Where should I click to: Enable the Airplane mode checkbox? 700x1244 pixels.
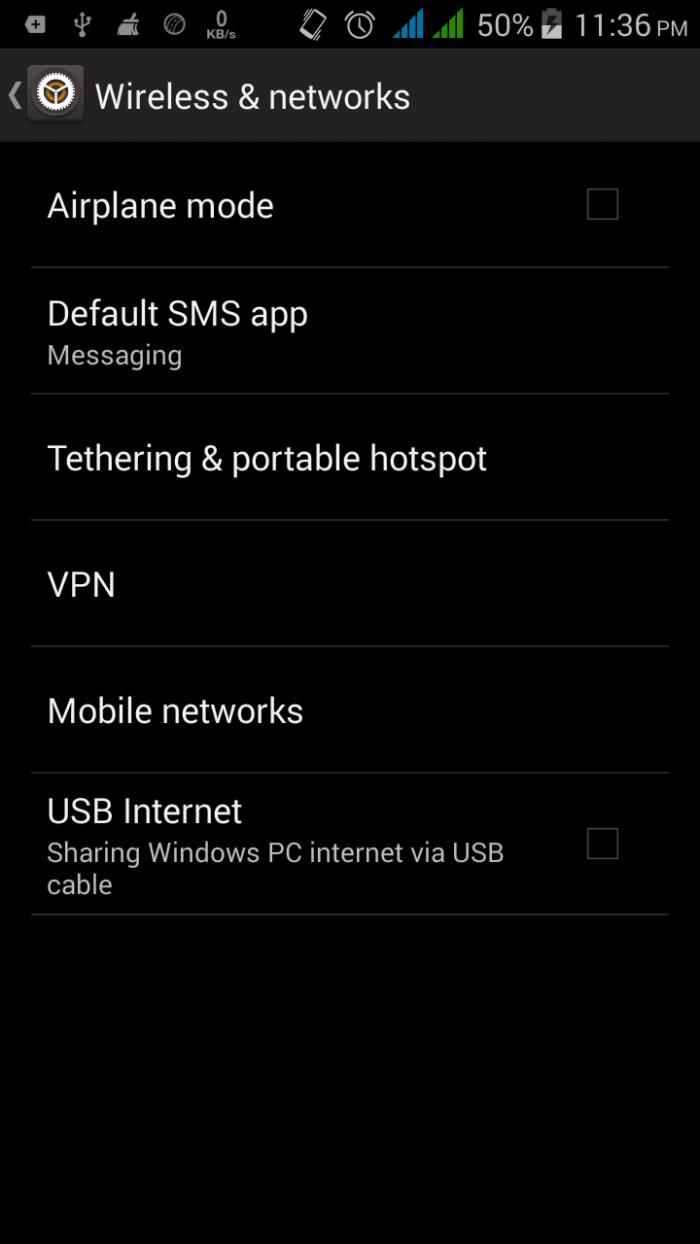[602, 205]
